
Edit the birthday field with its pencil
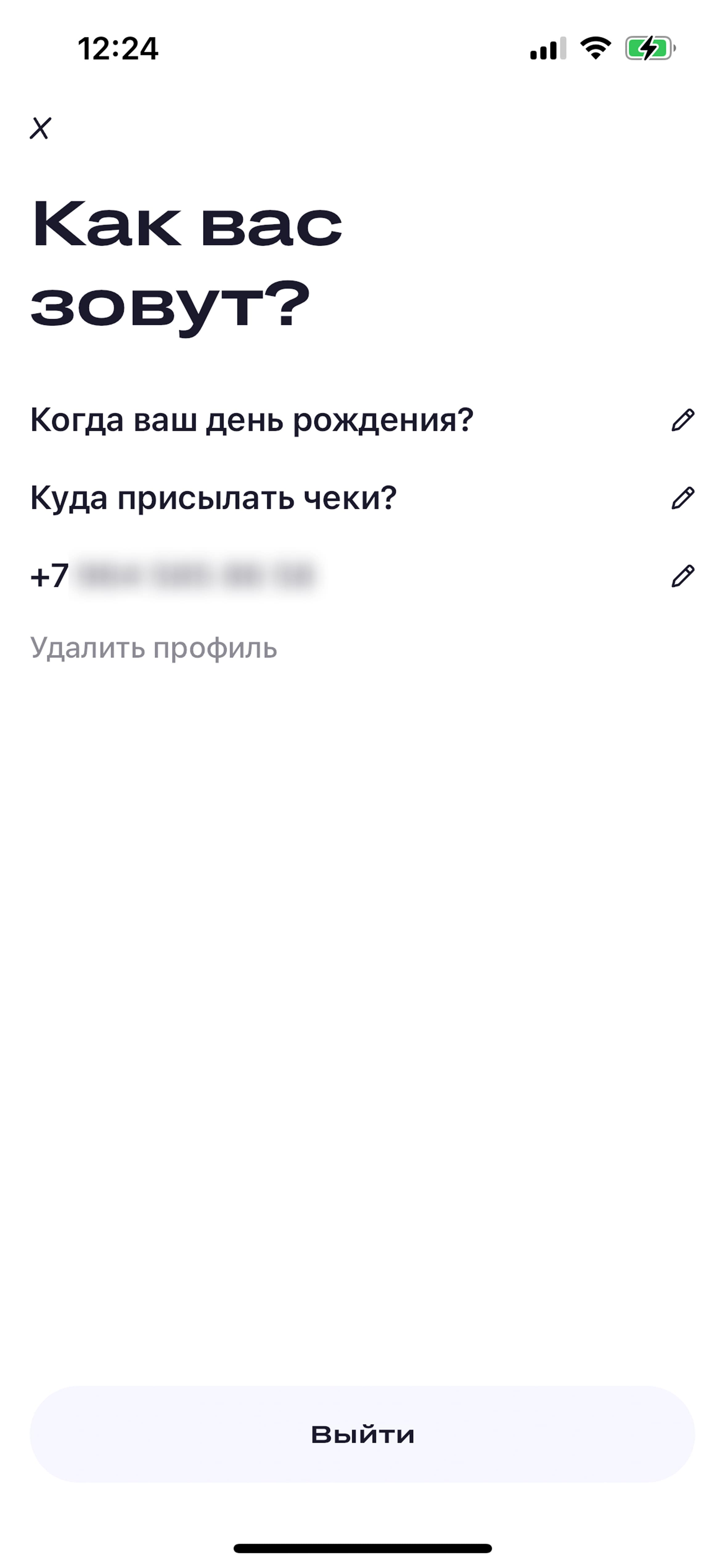coord(682,420)
